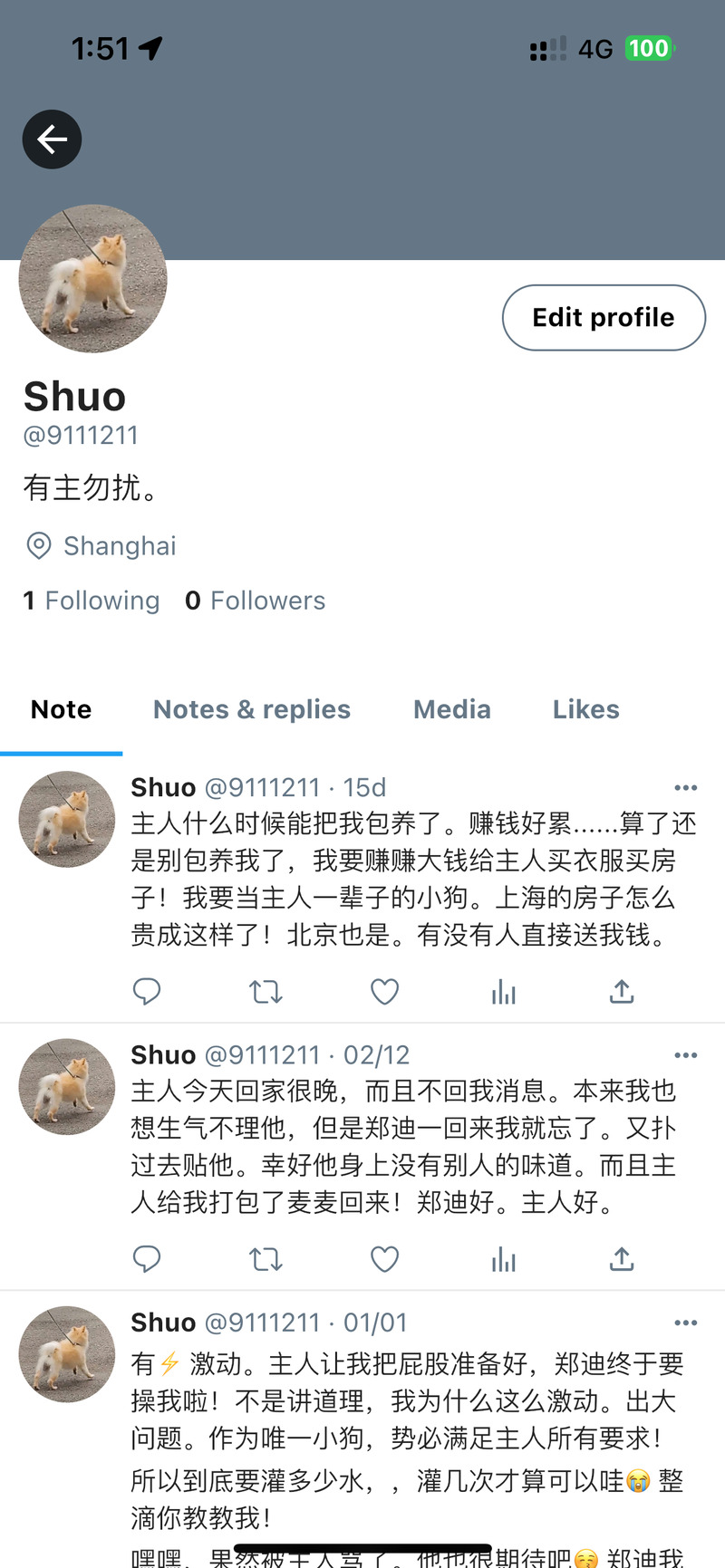
Task: Open the profile avatar photo
Action: (x=92, y=279)
